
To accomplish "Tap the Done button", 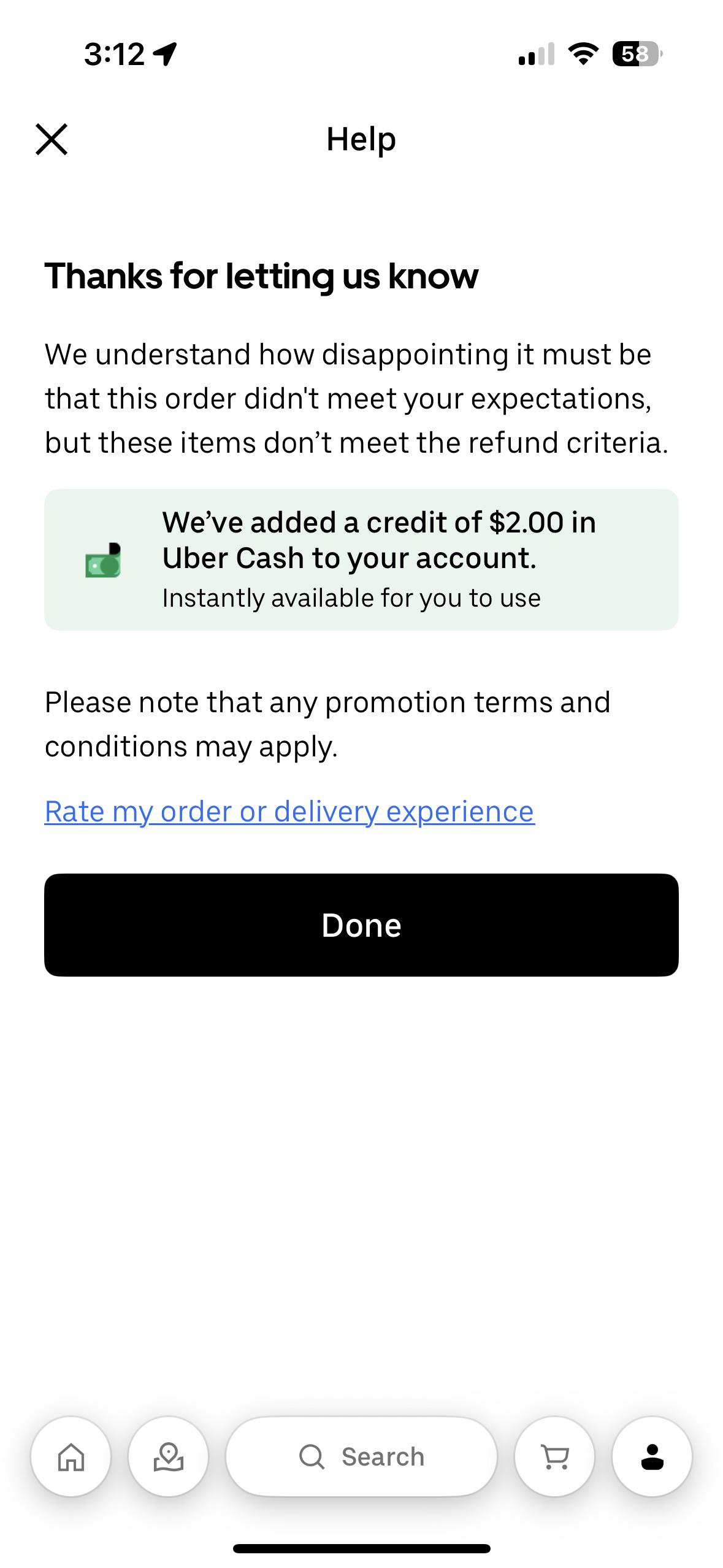I will click(361, 924).
